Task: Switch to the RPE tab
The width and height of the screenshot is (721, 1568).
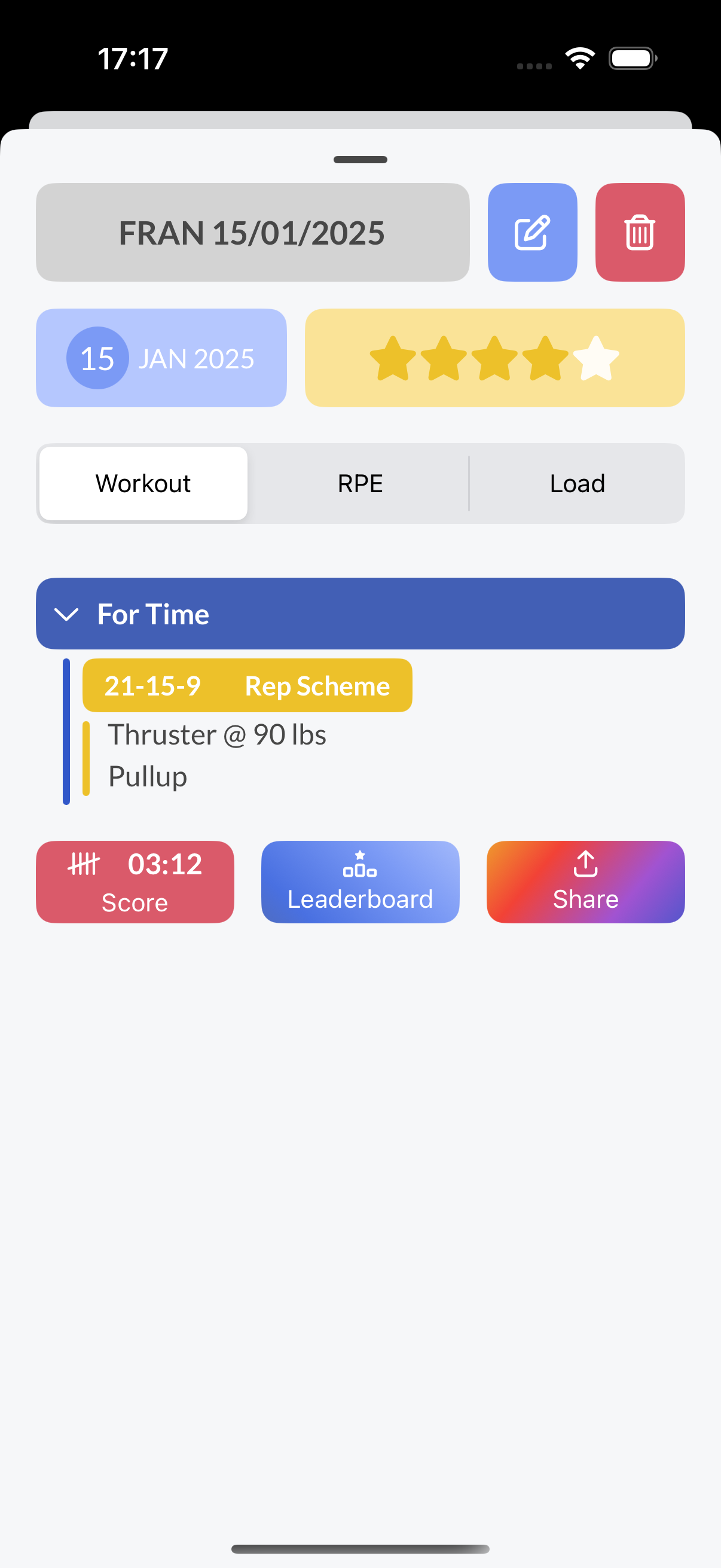Action: tap(359, 483)
